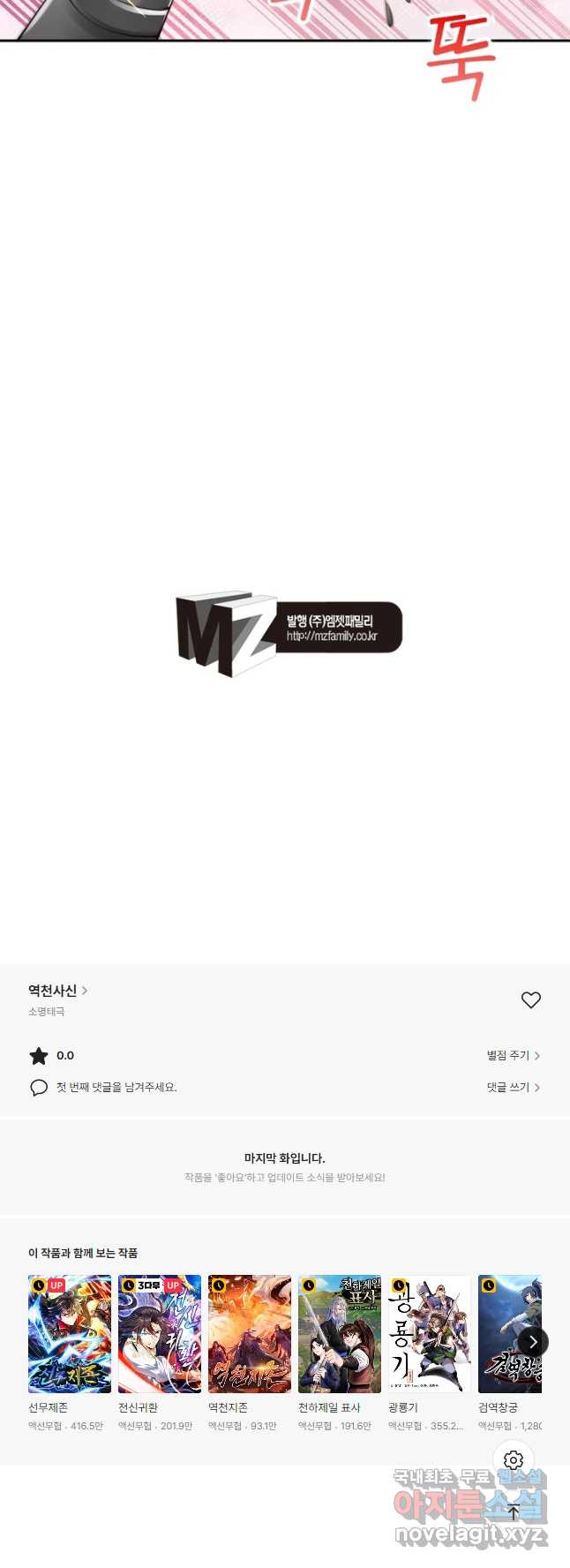Like this series with the heart icon
570x1568 pixels.
(530, 999)
